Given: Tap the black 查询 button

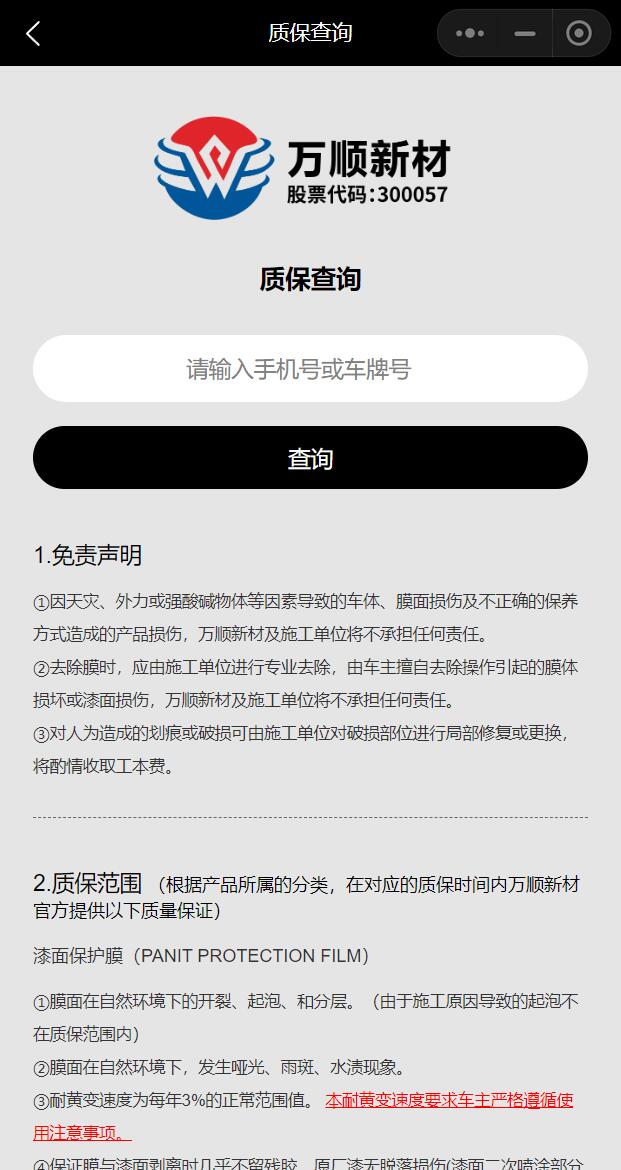Looking at the screenshot, I should tap(310, 458).
